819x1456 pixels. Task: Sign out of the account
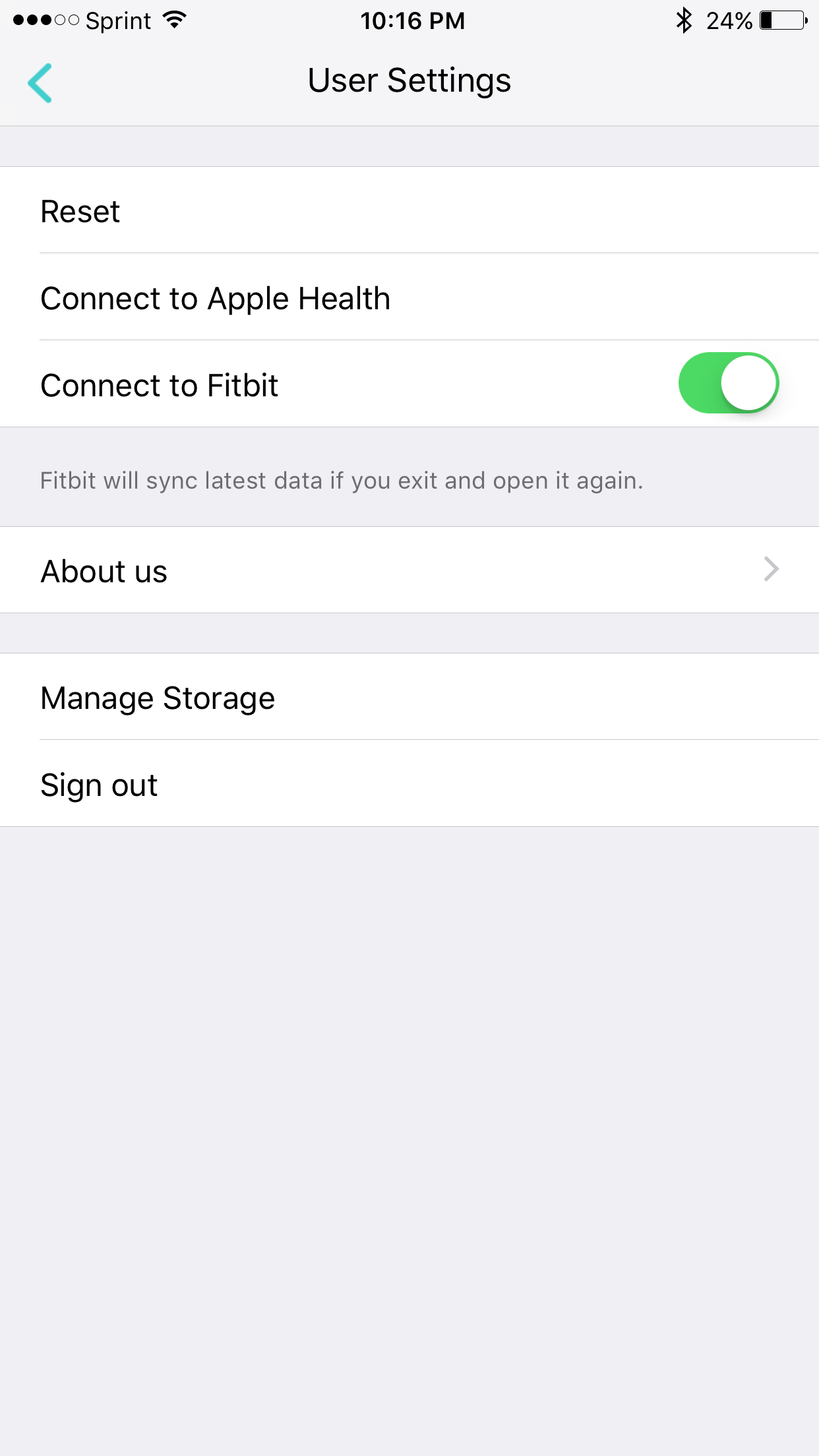coord(409,785)
